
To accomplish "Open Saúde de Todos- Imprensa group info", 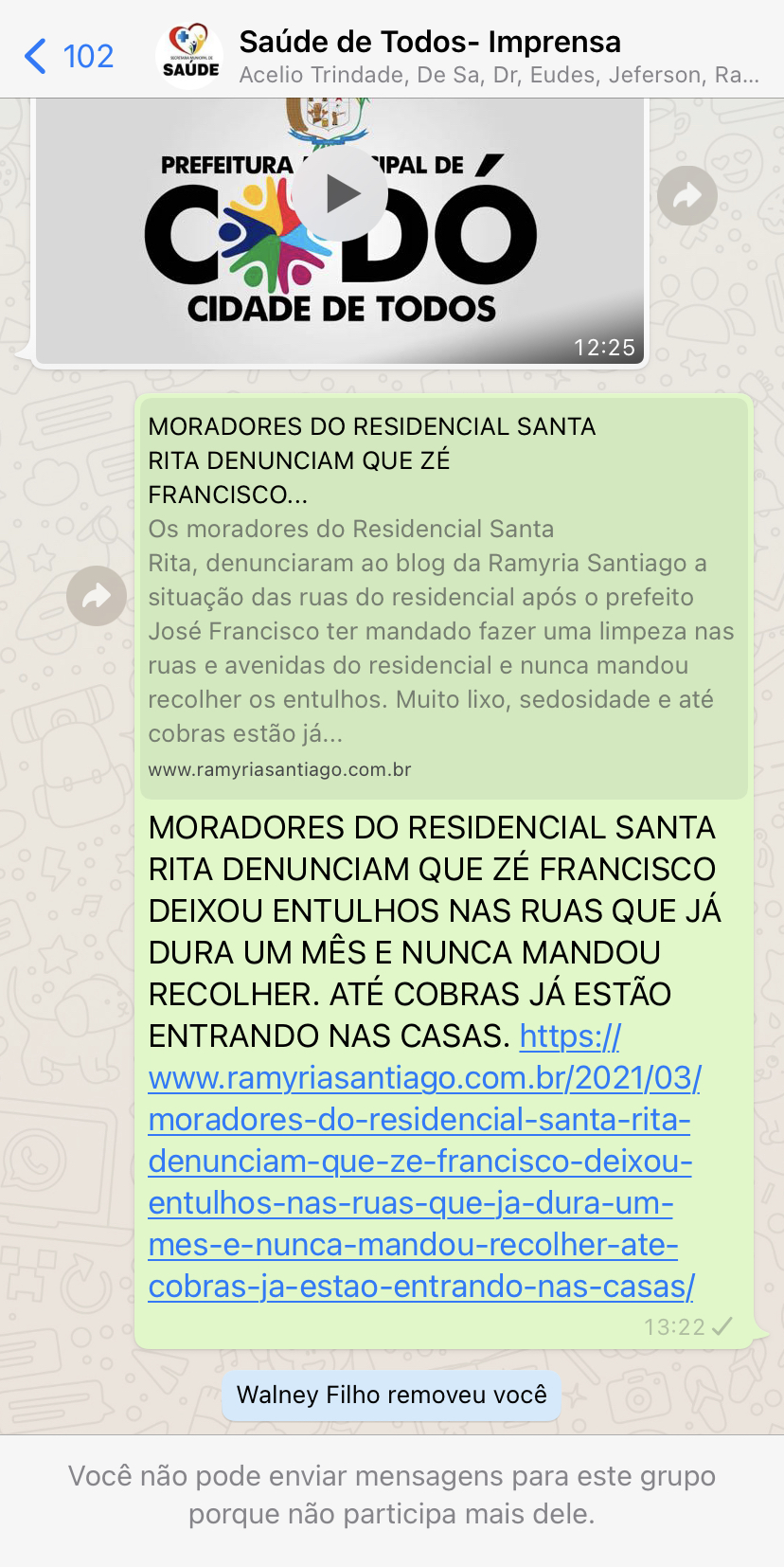I will tap(473, 55).
